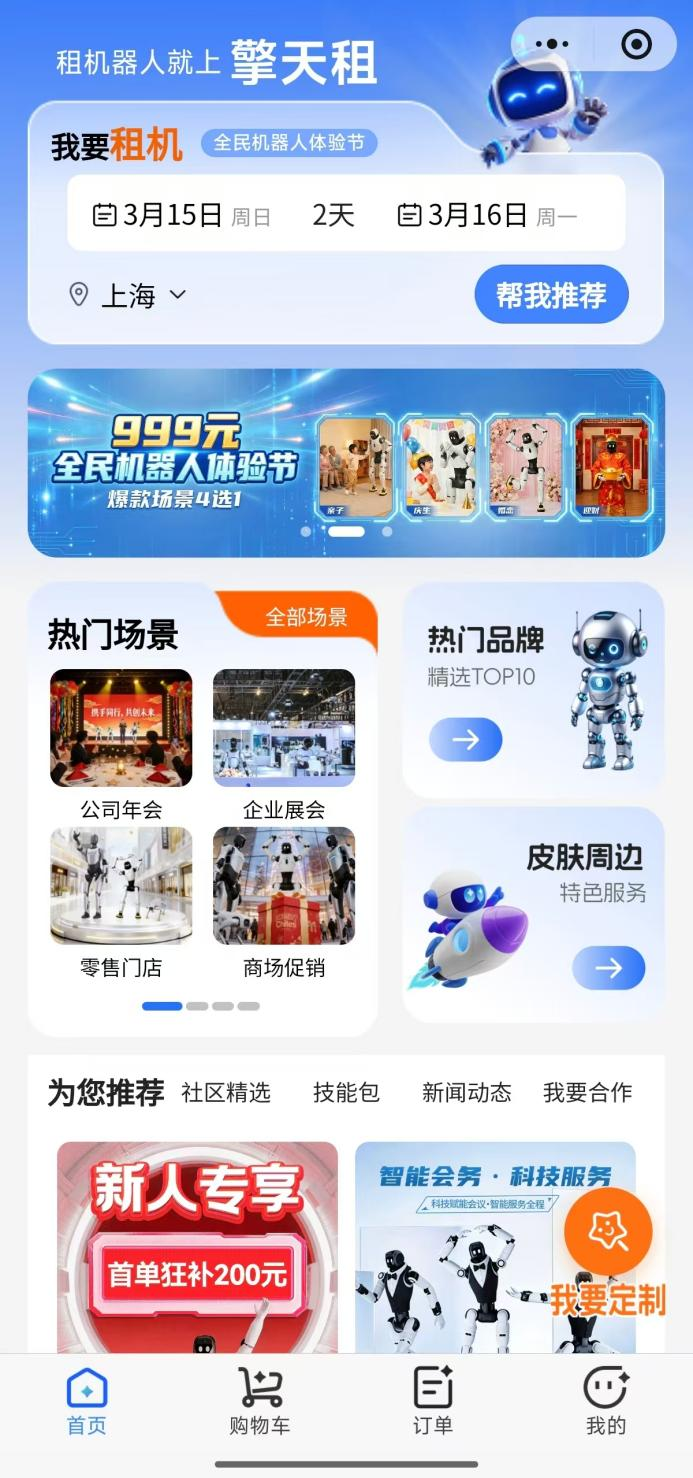Open the mini program more options menu
Screen dimensions: 693x1478
[x=552, y=44]
